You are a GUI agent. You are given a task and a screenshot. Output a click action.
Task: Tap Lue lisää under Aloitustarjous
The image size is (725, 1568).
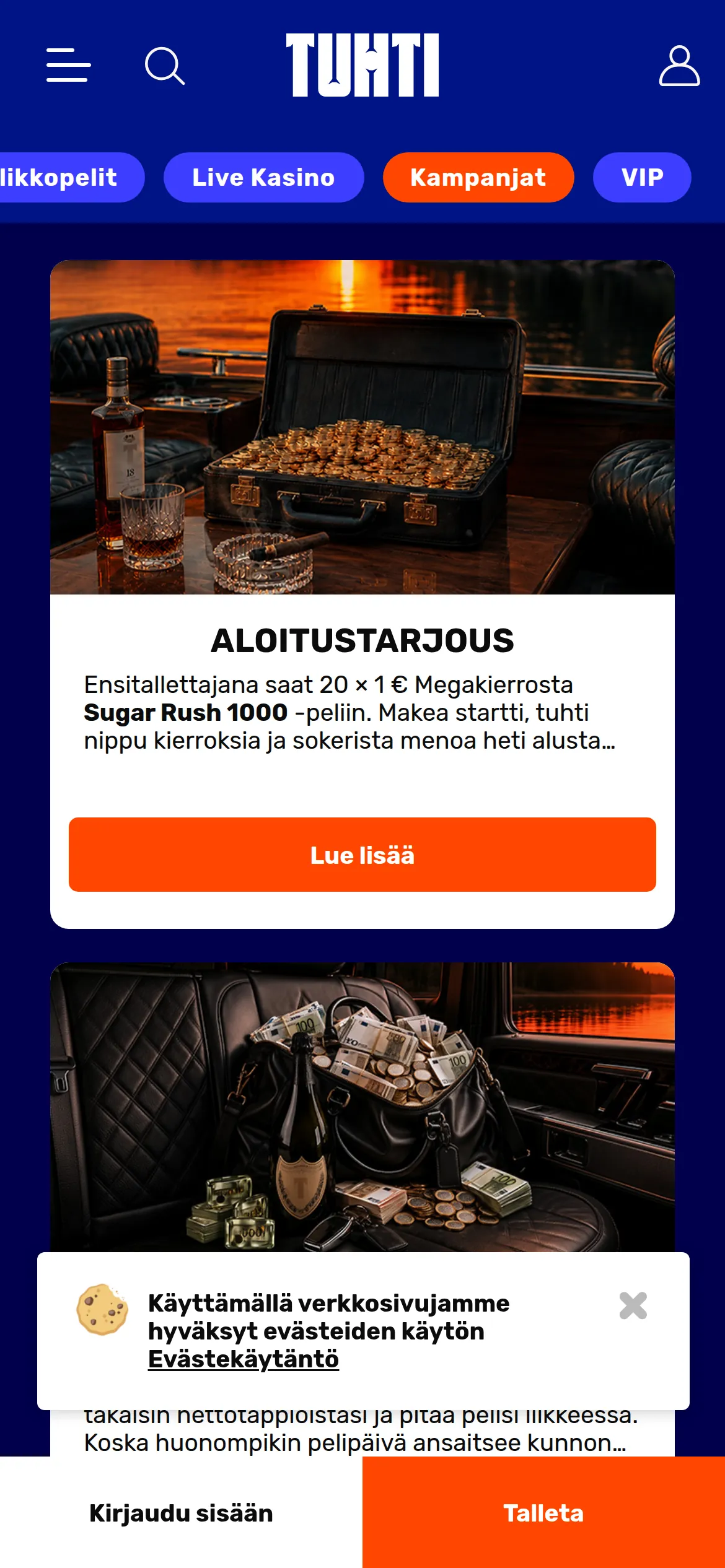(362, 855)
